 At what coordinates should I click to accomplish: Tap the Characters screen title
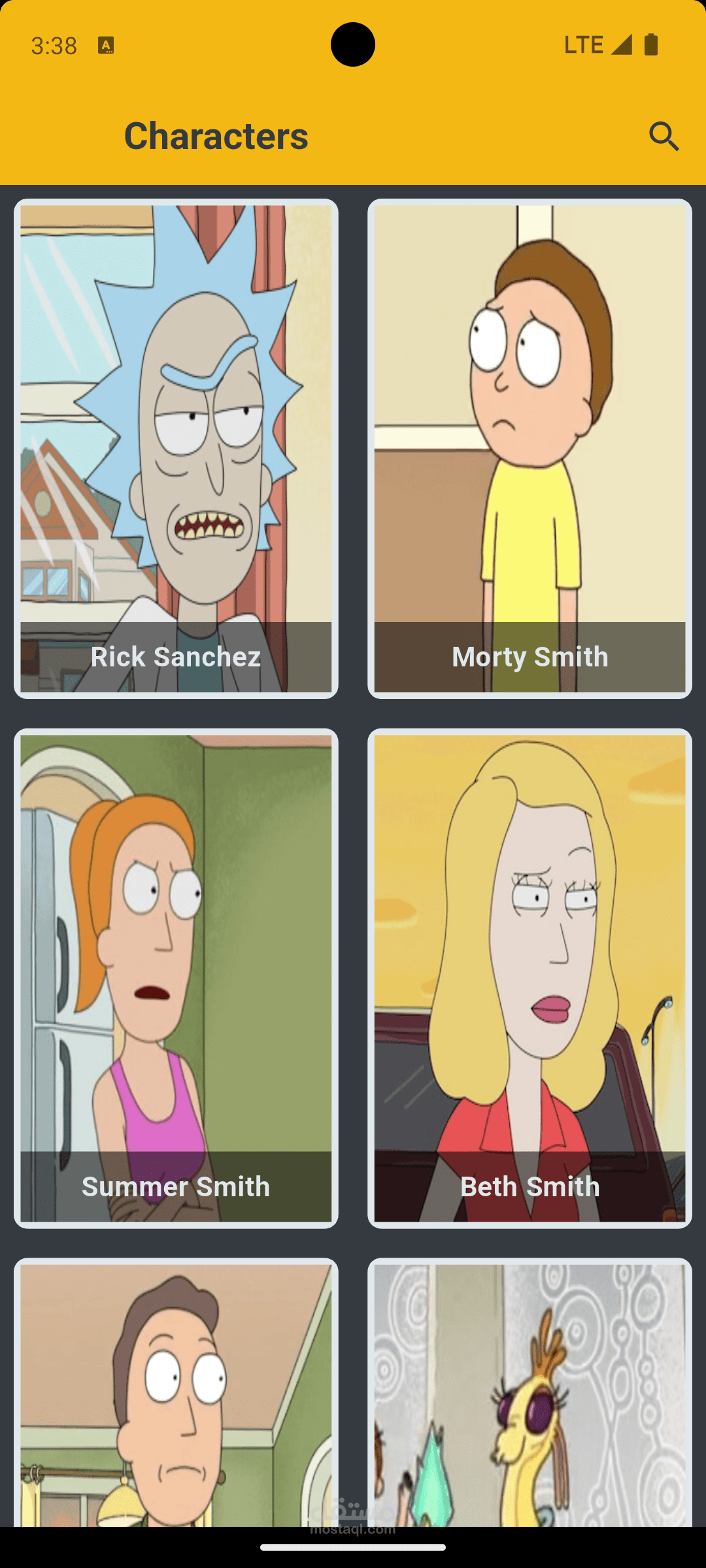[216, 137]
